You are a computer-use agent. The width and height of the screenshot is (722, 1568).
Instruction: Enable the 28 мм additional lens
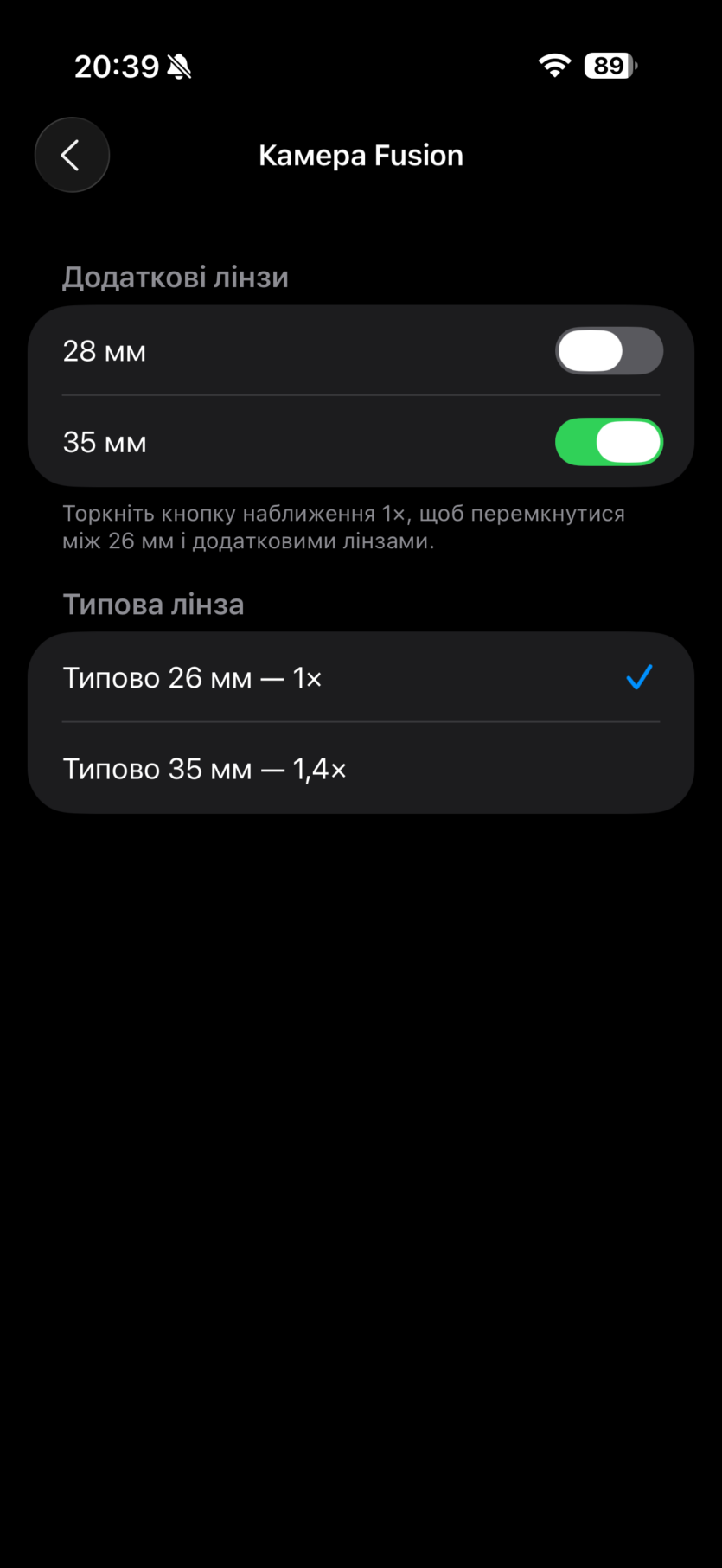click(609, 351)
